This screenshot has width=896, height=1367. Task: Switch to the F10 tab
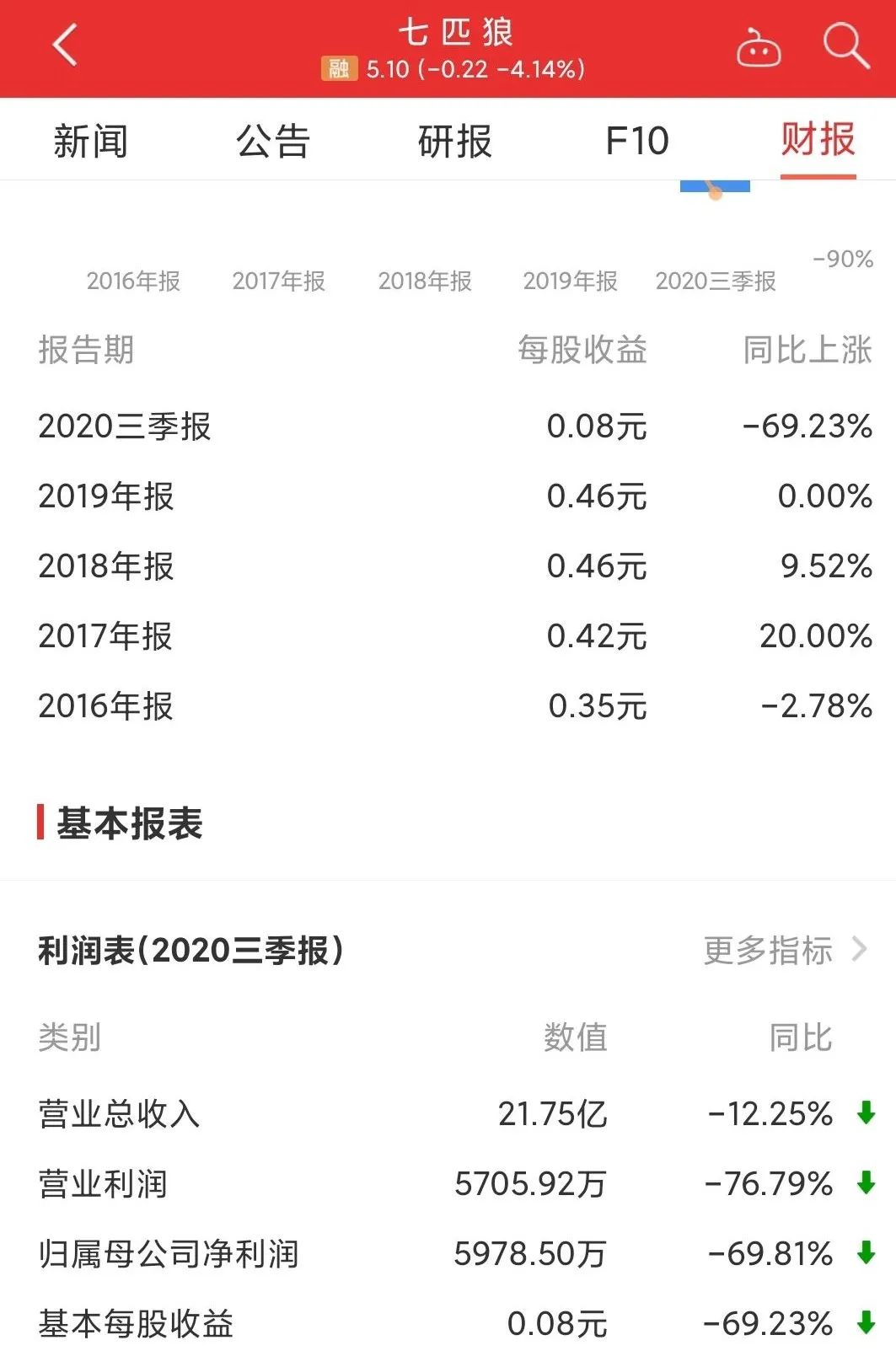[x=638, y=142]
